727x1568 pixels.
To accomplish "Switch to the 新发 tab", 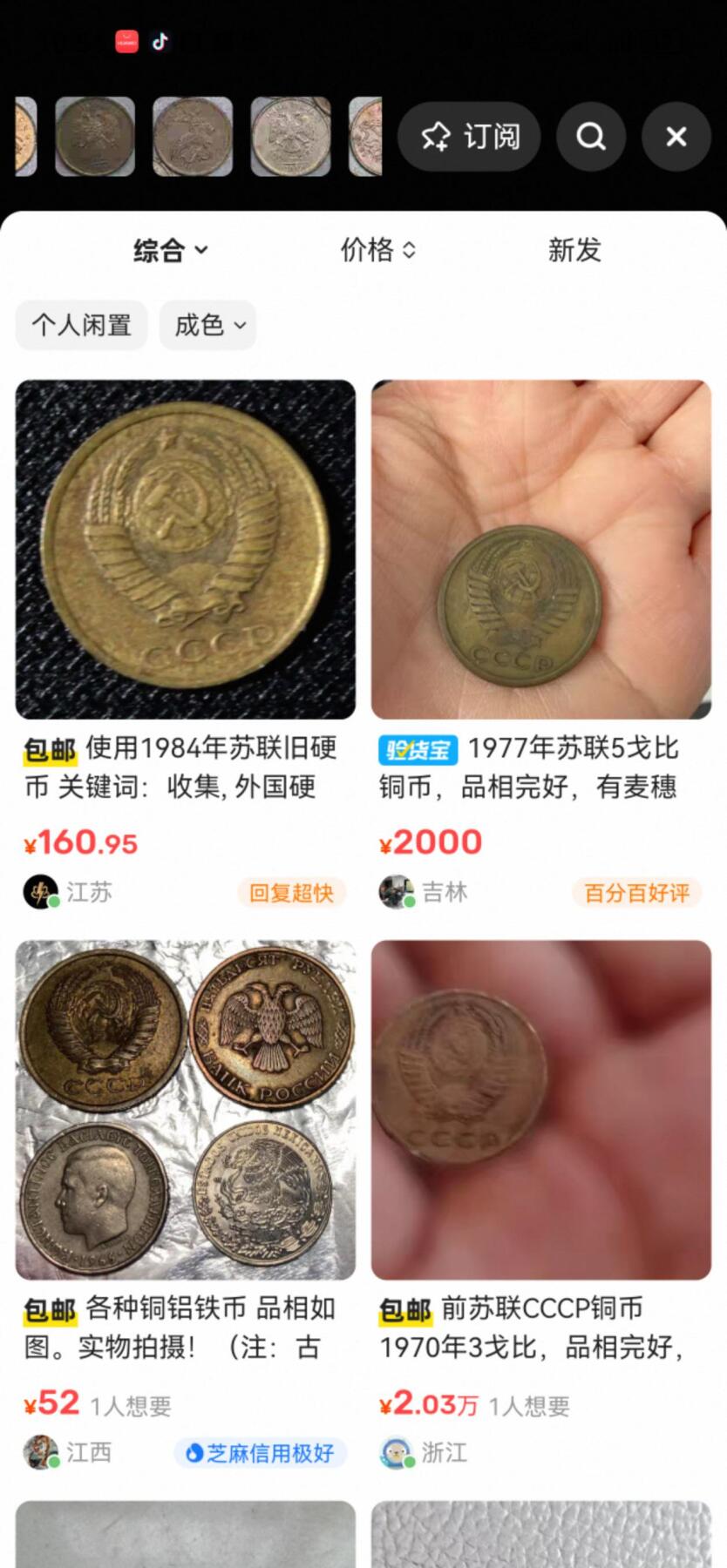I will click(574, 251).
